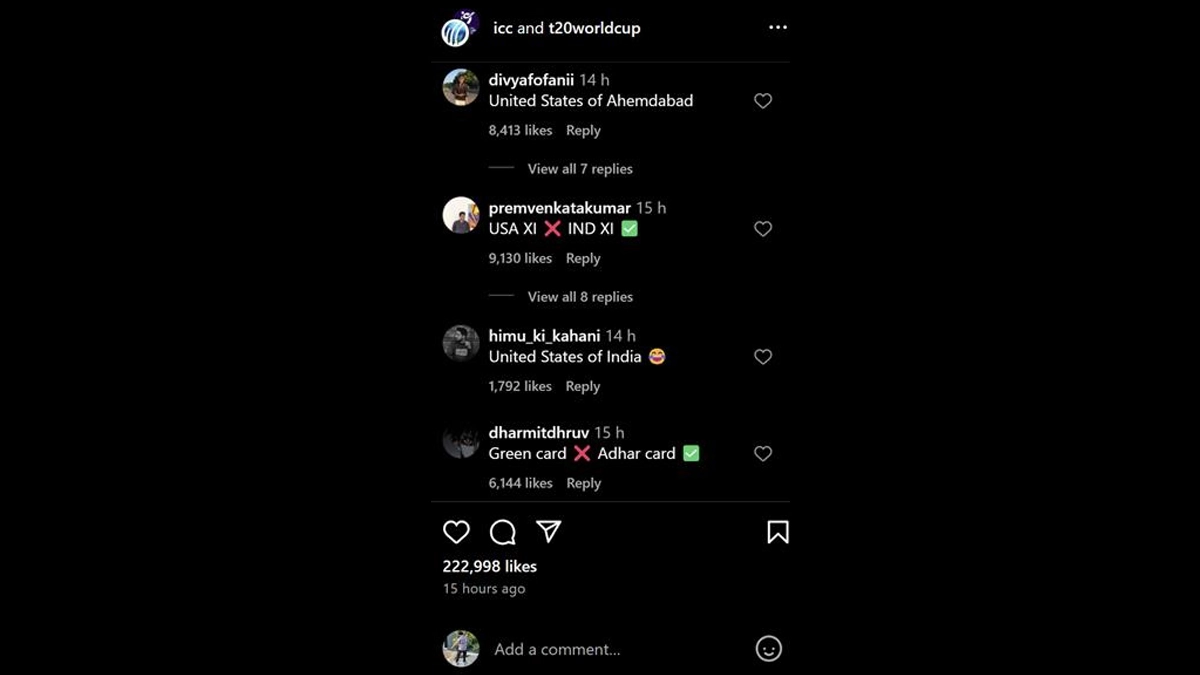Screen dimensions: 1200x675
Task: Like premvenkatakumar's comment
Action: pos(763,229)
